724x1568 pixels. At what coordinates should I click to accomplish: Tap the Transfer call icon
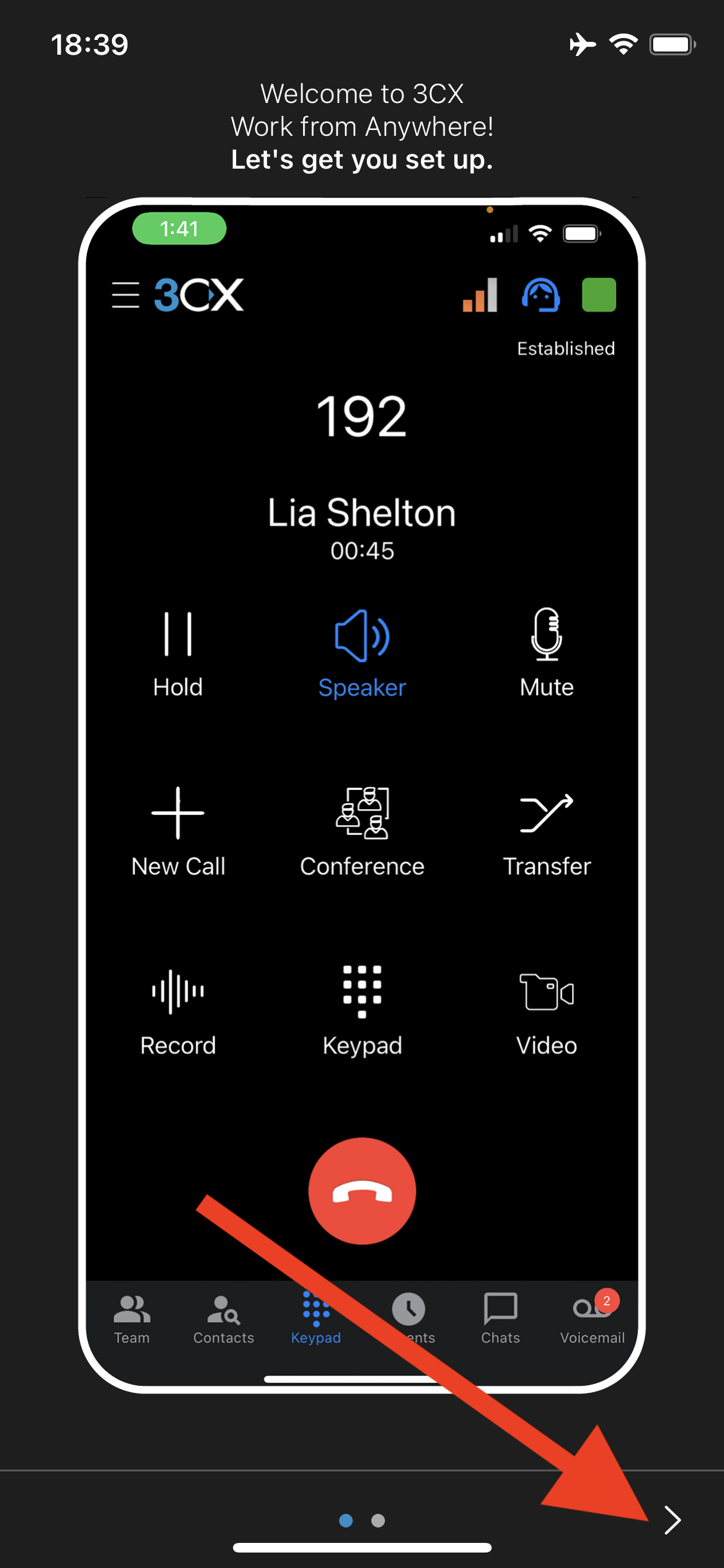(x=546, y=817)
